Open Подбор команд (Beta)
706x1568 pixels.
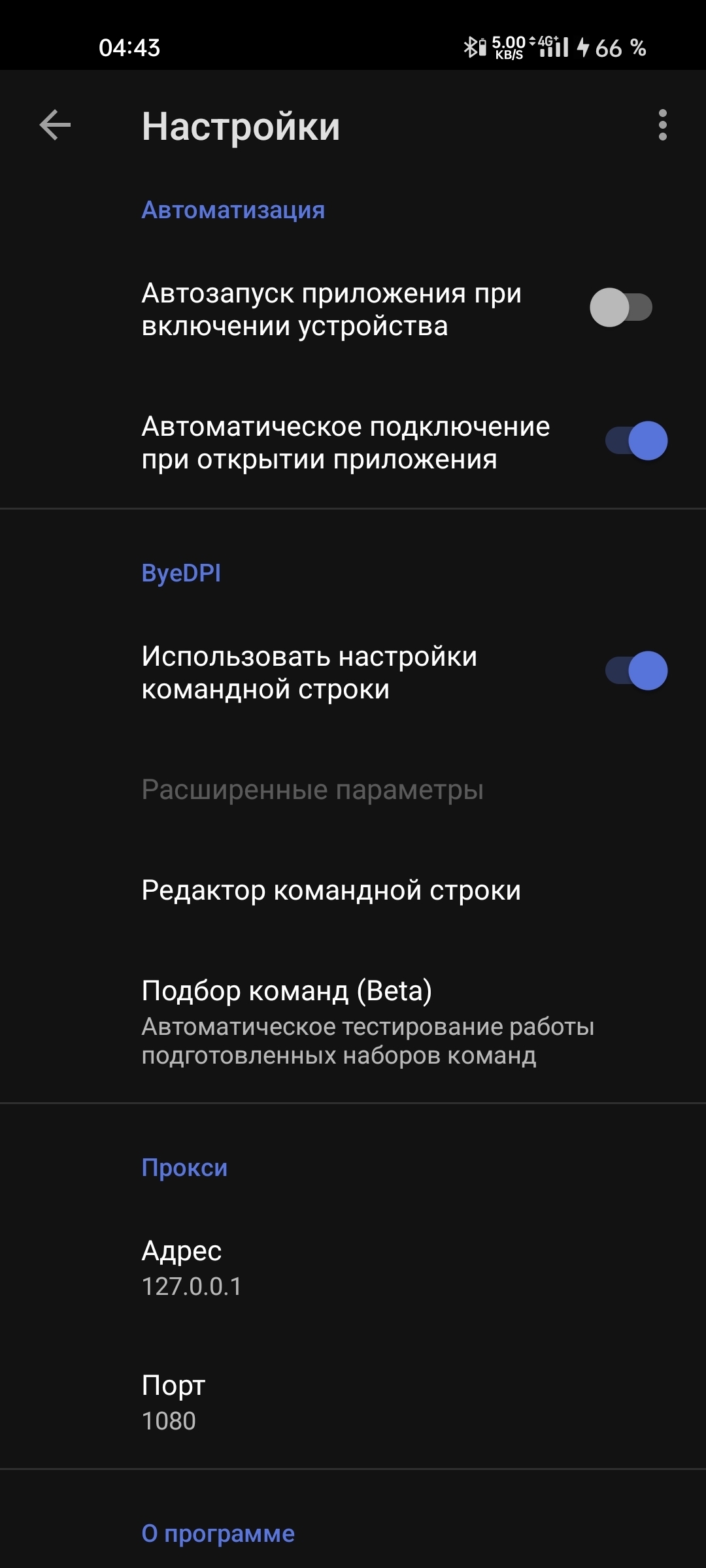click(353, 1021)
